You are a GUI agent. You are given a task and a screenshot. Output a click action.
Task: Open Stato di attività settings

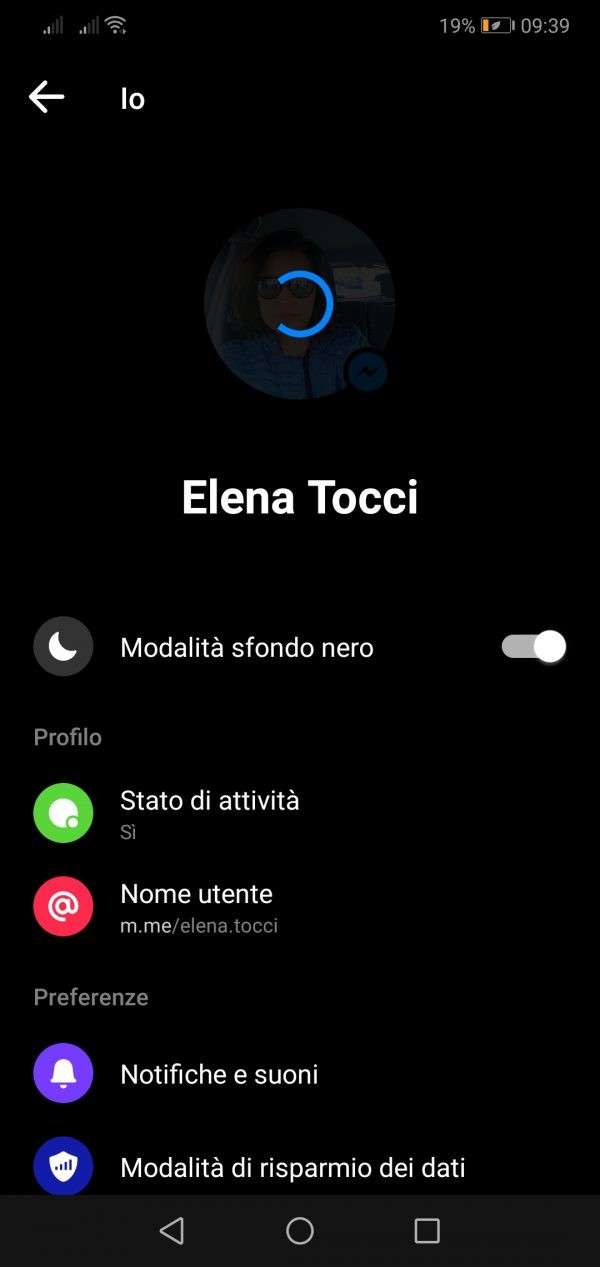(209, 813)
